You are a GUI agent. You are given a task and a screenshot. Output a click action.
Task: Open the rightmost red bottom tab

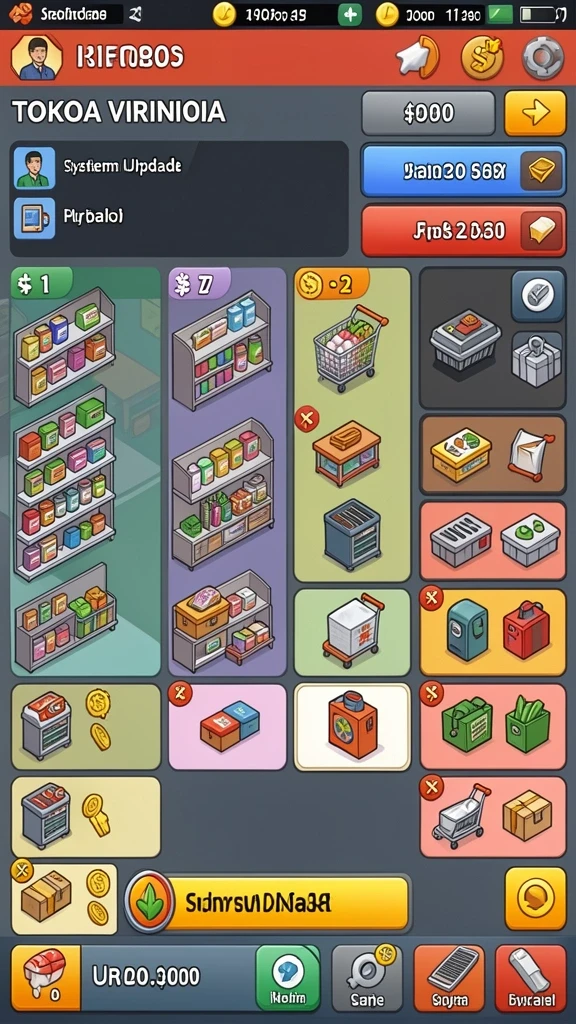click(x=530, y=978)
